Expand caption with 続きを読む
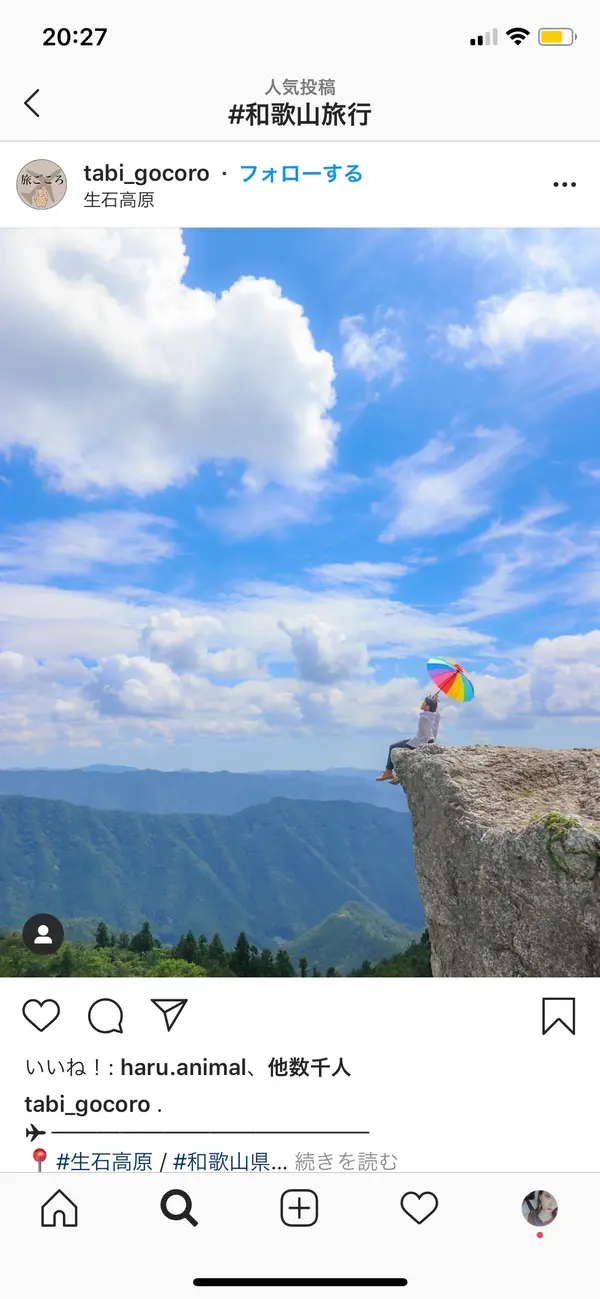 pyautogui.click(x=346, y=1161)
